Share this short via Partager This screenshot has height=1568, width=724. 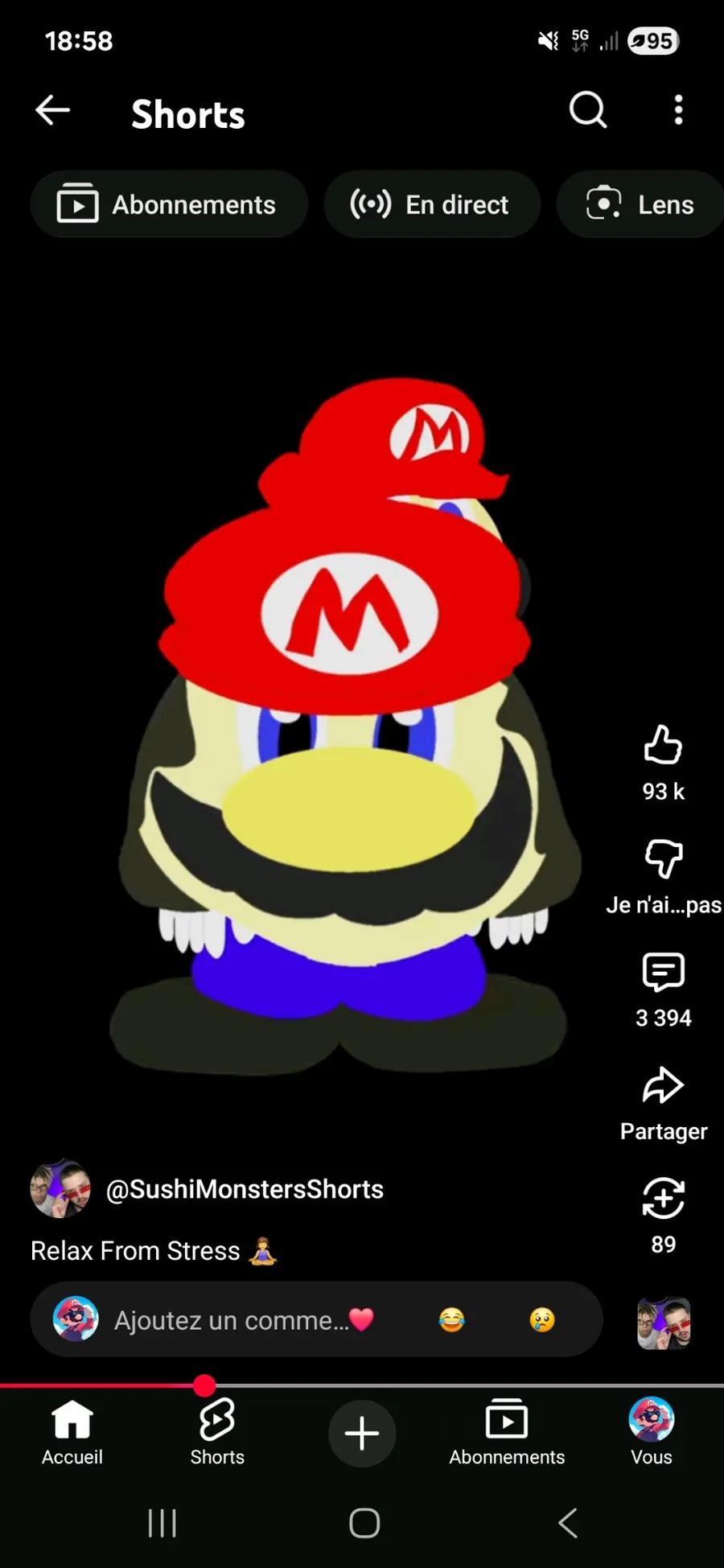pos(663,1086)
